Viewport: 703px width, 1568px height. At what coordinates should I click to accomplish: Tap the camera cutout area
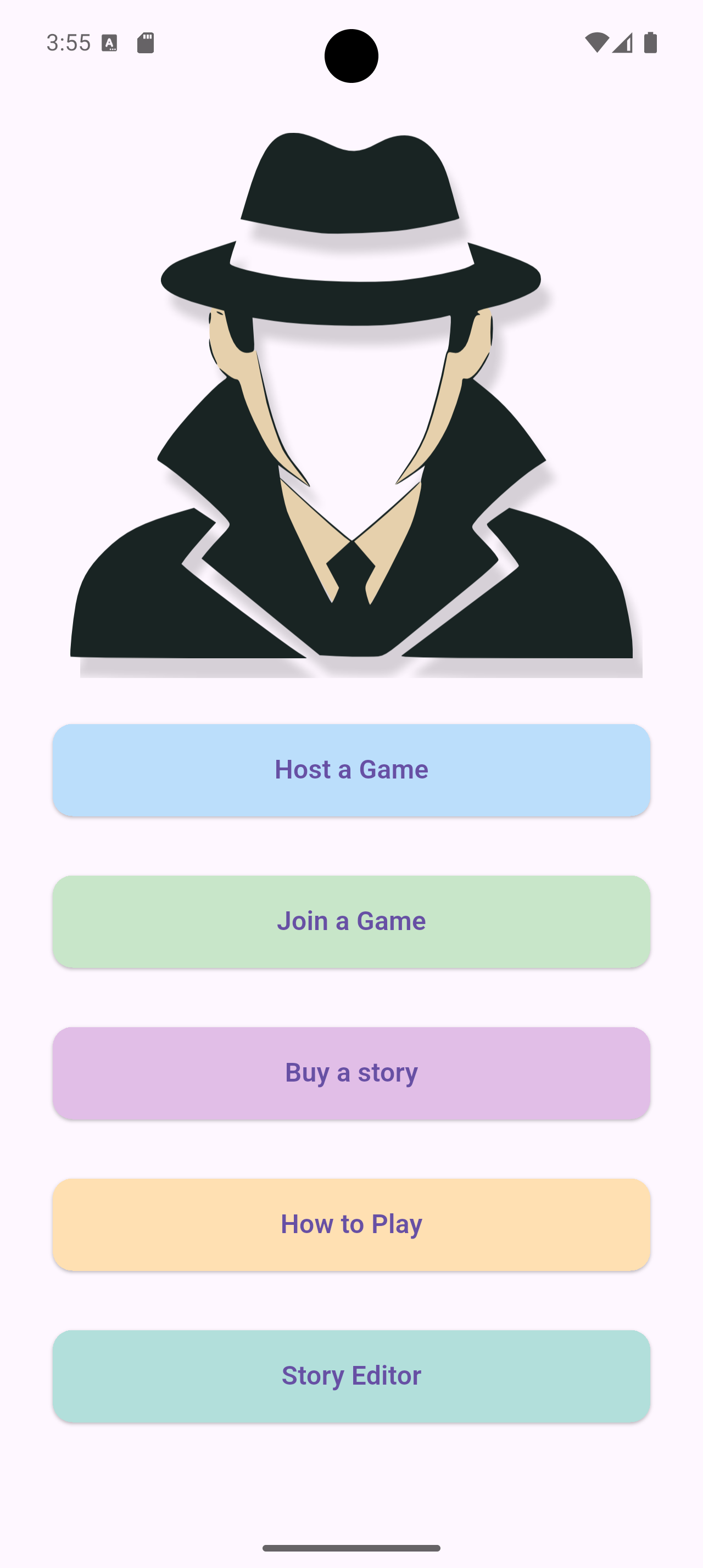[351, 55]
